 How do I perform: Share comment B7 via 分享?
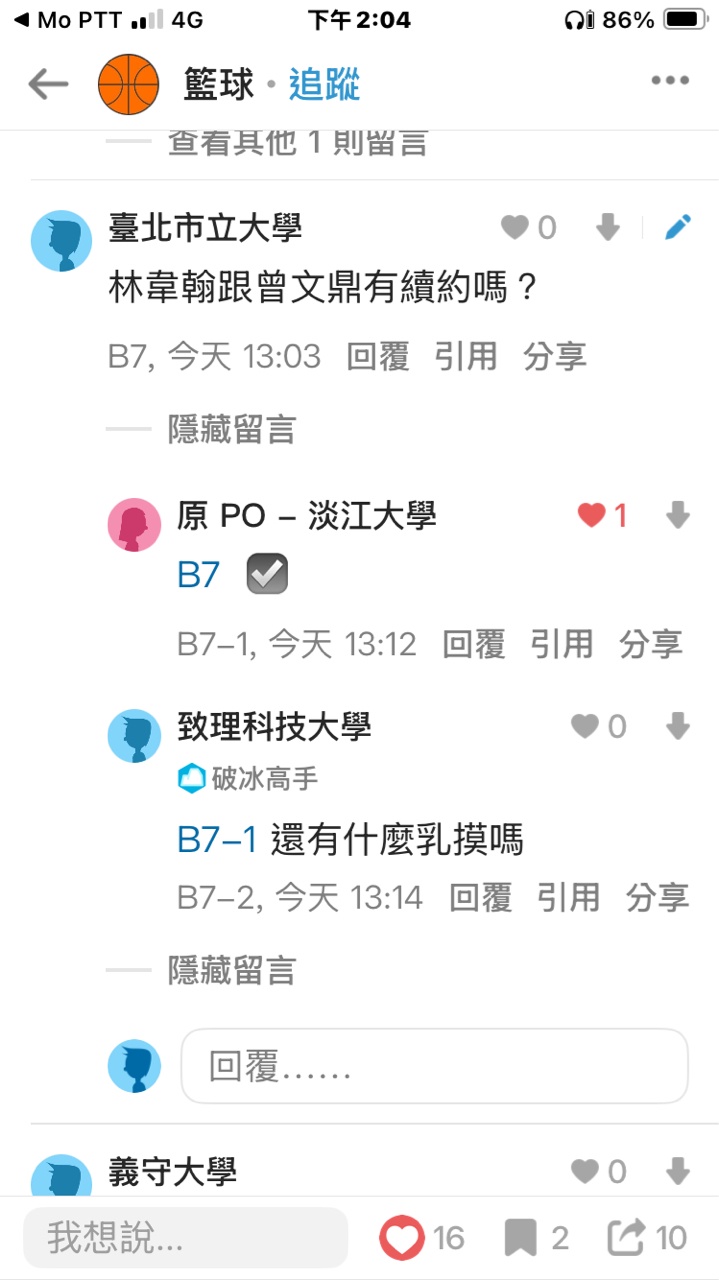[x=554, y=357]
